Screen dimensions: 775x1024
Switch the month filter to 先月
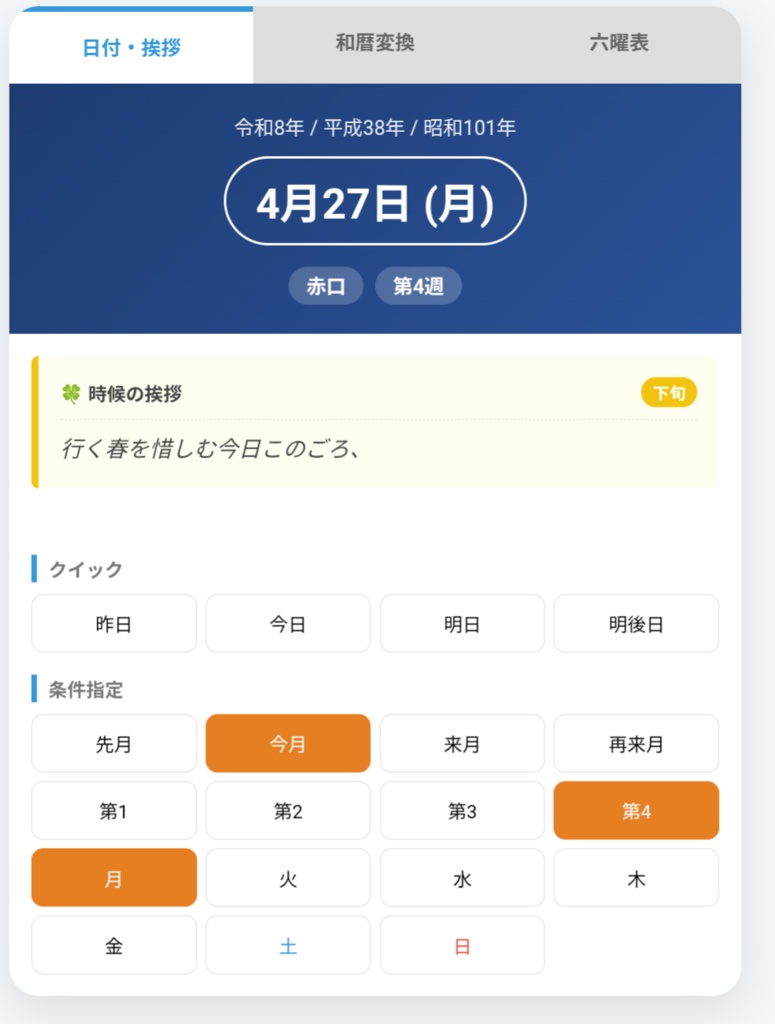[x=113, y=743]
